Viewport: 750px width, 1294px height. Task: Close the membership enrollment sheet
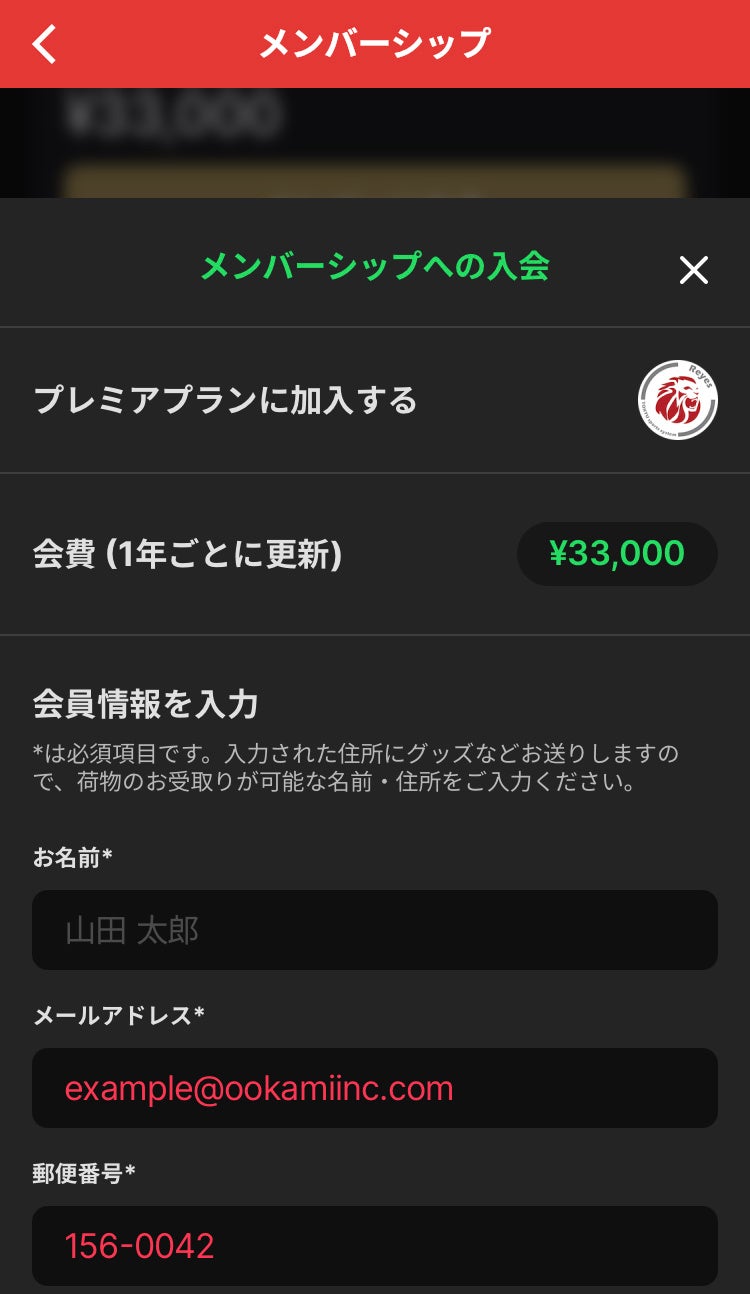click(693, 269)
